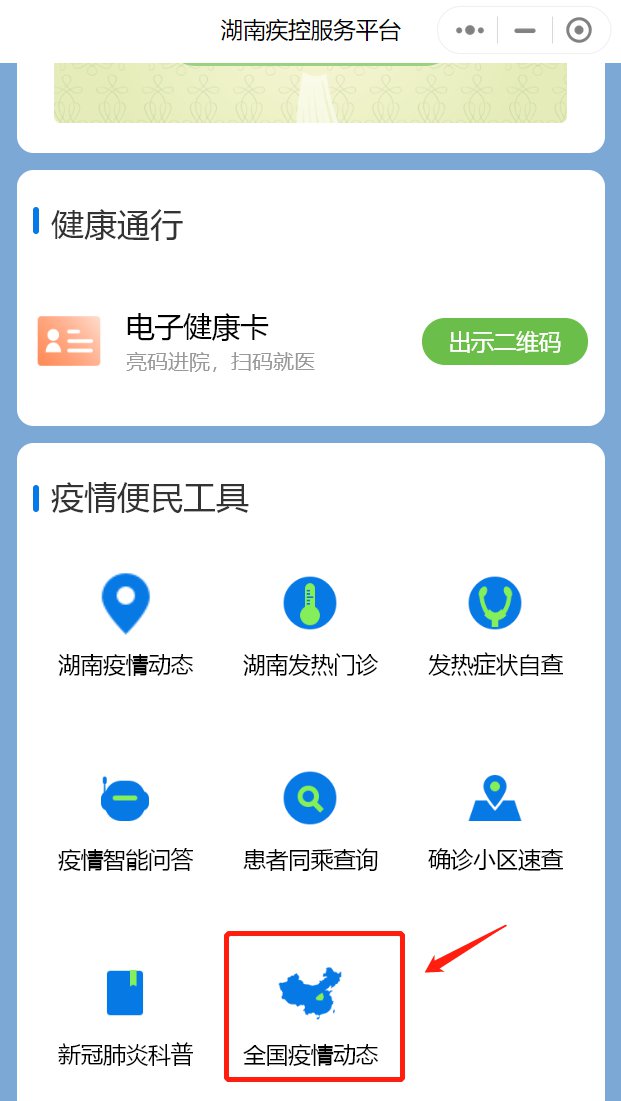Close the mini program with the circle icon

579,31
